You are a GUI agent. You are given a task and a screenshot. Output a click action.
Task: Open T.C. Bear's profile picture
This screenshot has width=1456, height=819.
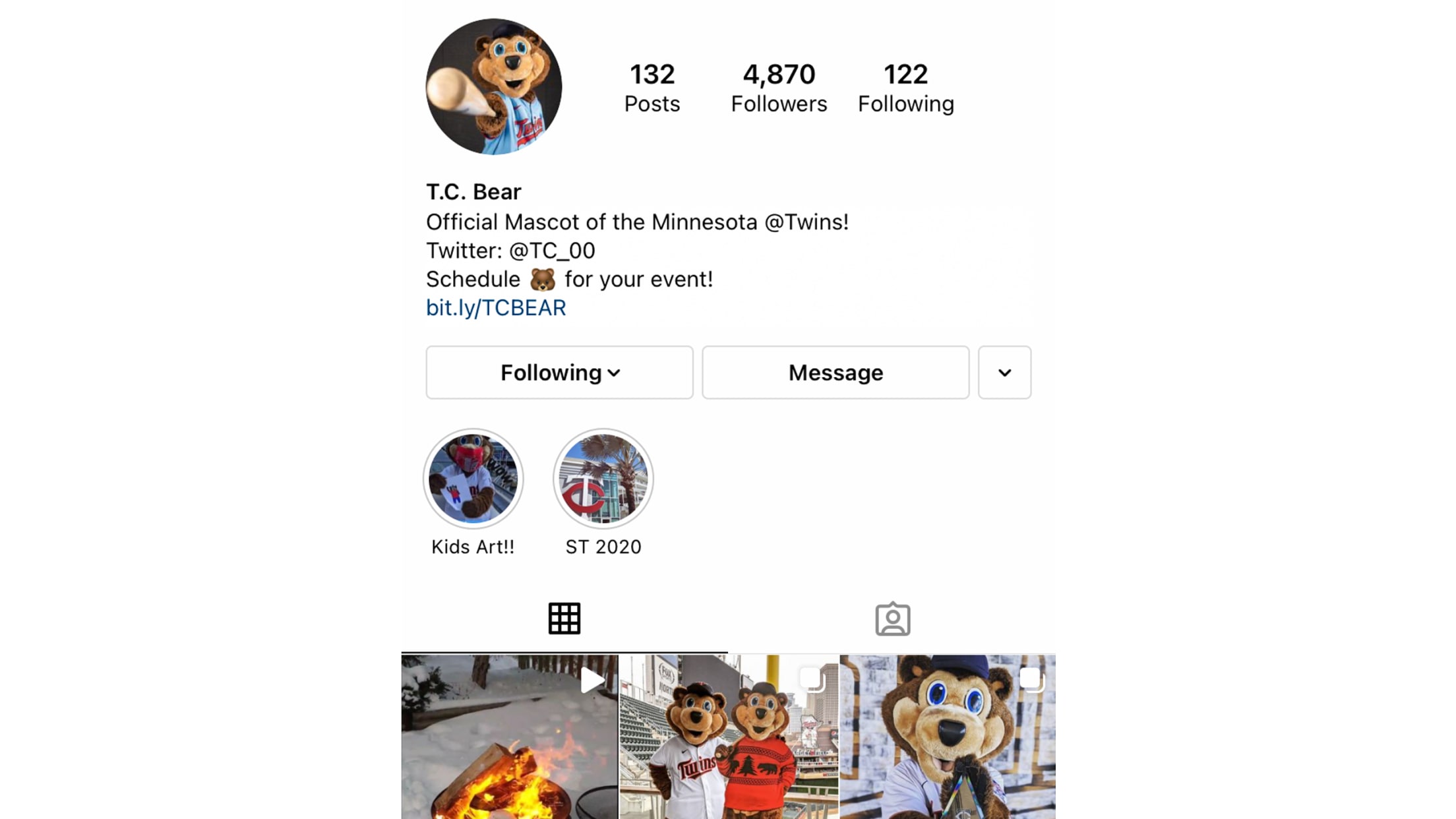494,86
